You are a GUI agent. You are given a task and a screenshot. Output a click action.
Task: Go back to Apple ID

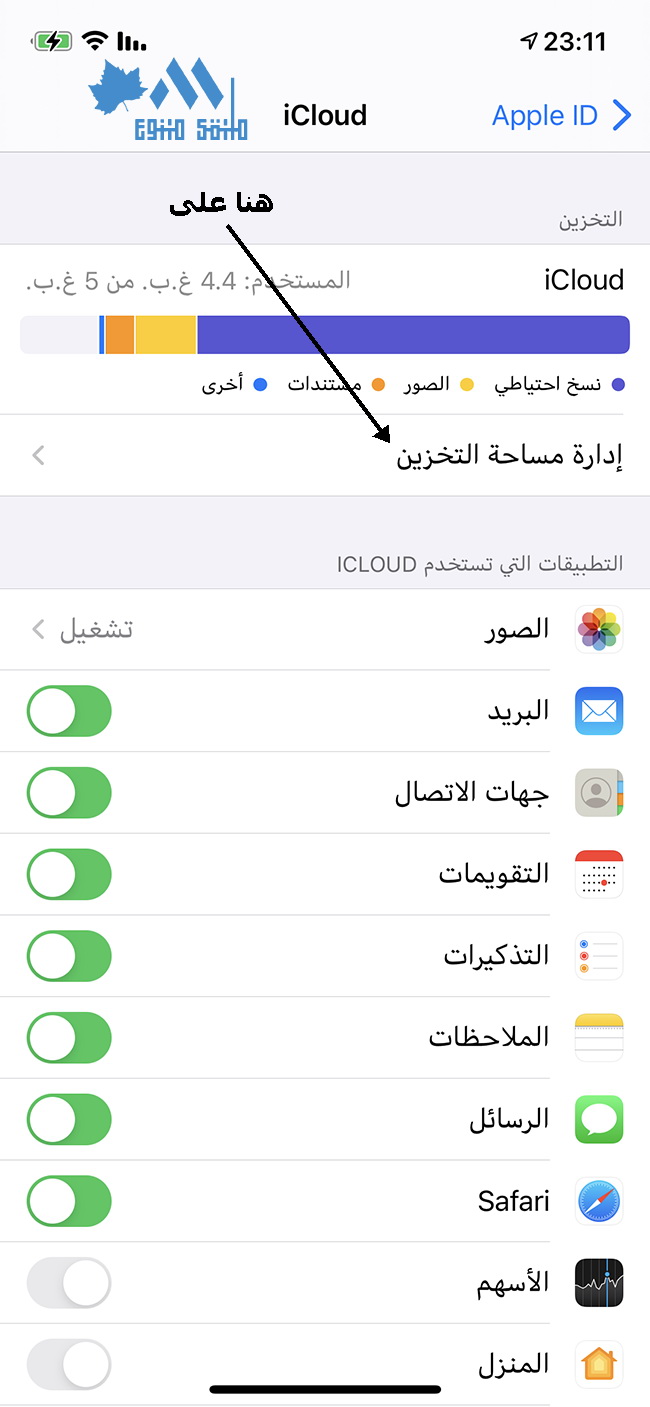pyautogui.click(x=562, y=116)
